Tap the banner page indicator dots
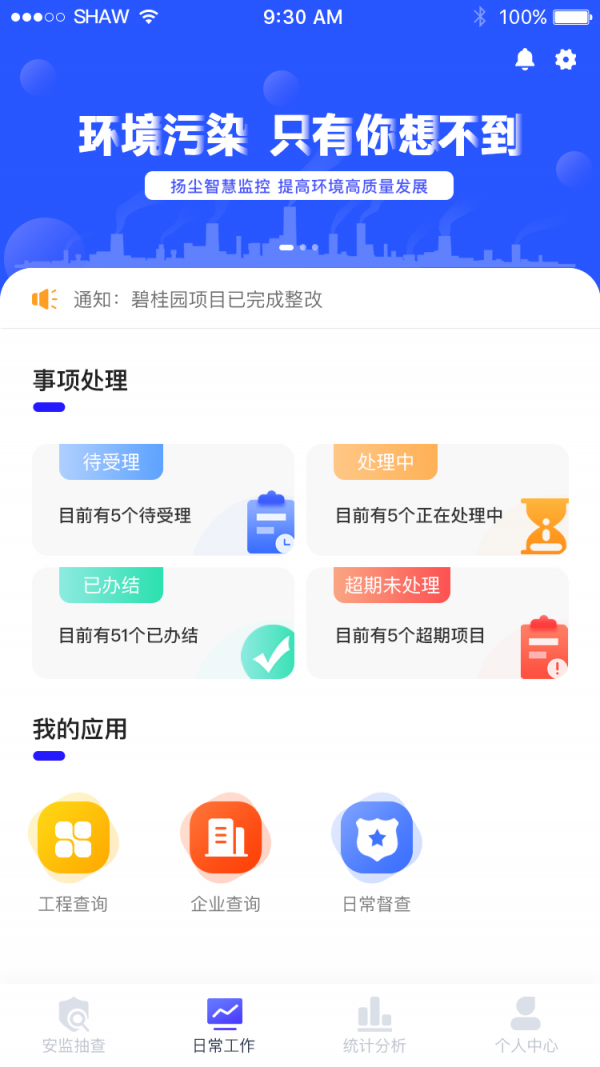This screenshot has height=1067, width=600. point(299,248)
